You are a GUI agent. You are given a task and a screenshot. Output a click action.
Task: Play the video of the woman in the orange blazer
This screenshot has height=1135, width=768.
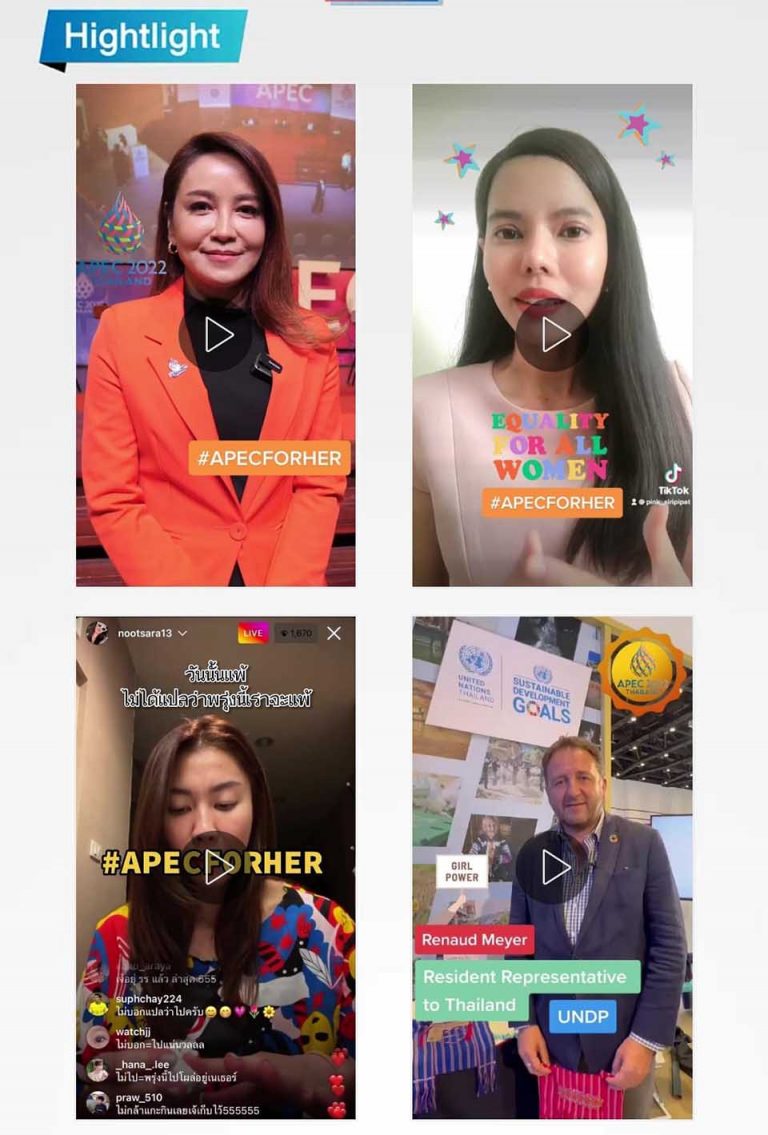click(x=216, y=335)
